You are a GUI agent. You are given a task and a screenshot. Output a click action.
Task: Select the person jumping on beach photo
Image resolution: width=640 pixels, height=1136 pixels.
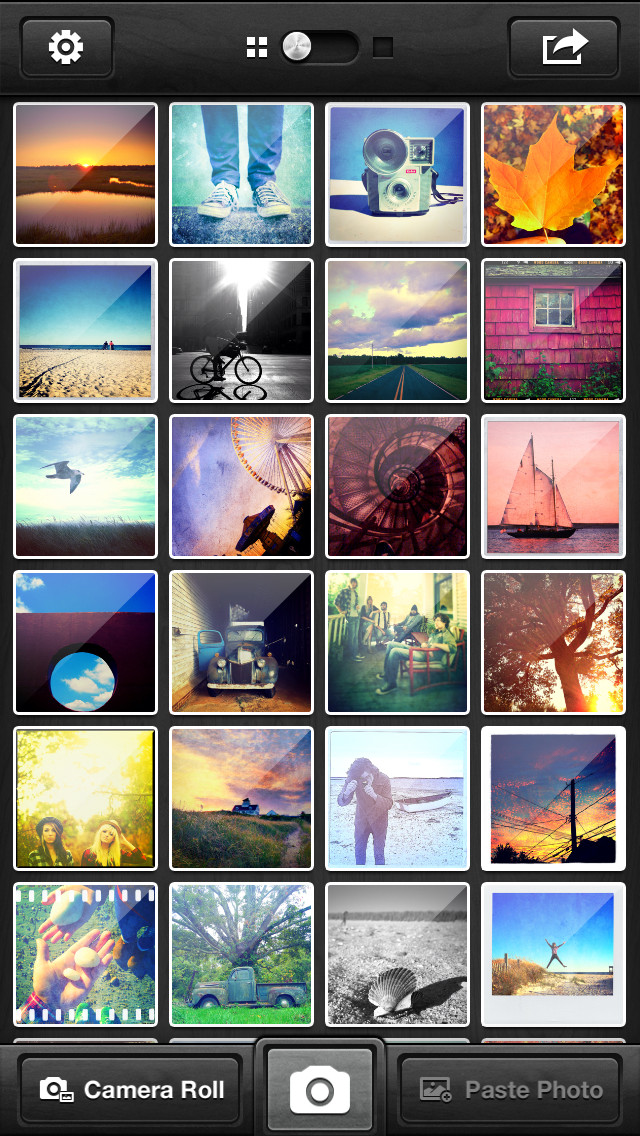coord(553,953)
